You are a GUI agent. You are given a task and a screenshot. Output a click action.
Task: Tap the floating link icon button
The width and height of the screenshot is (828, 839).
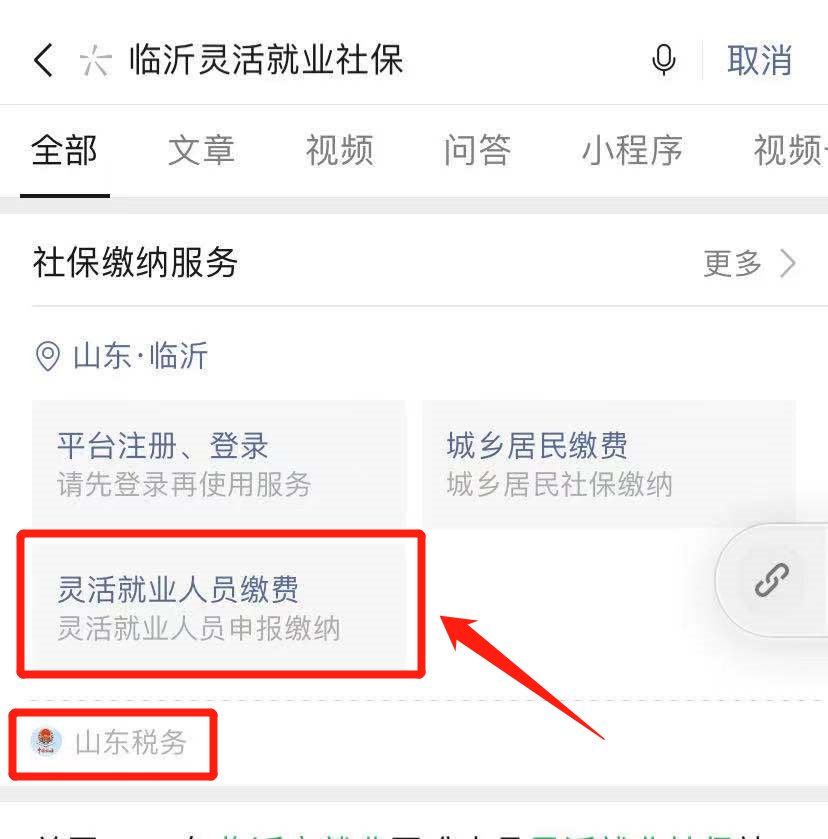pos(771,579)
